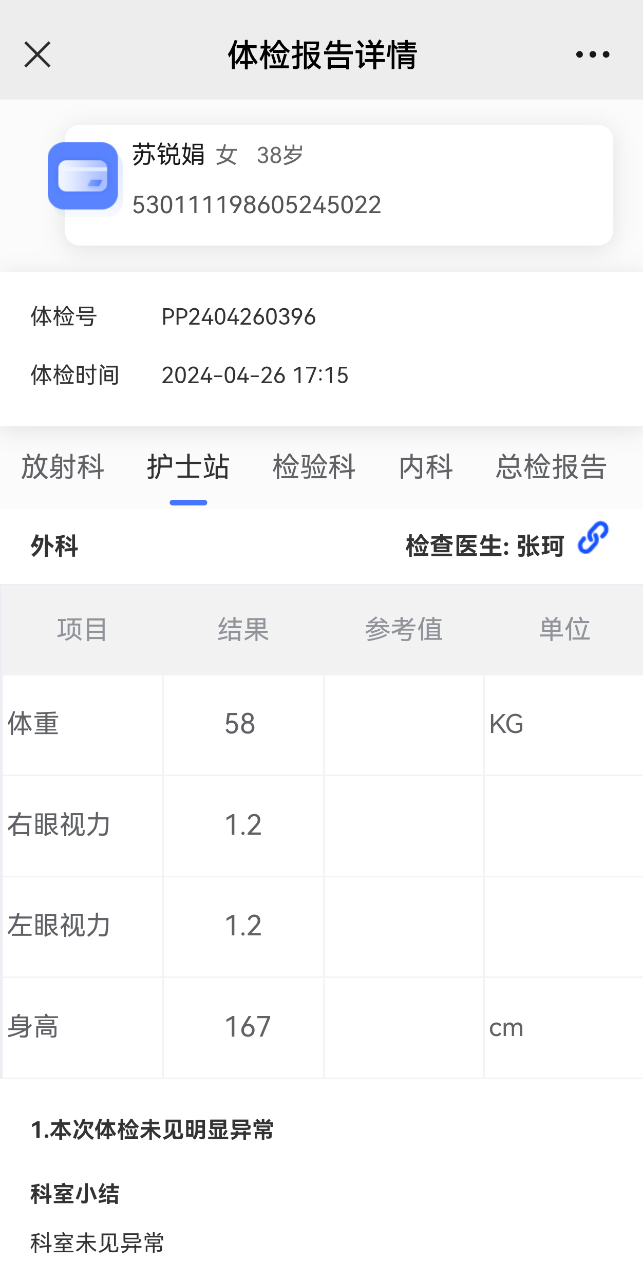643x1280 pixels.
Task: Open the three-dot more options menu
Action: coord(592,54)
